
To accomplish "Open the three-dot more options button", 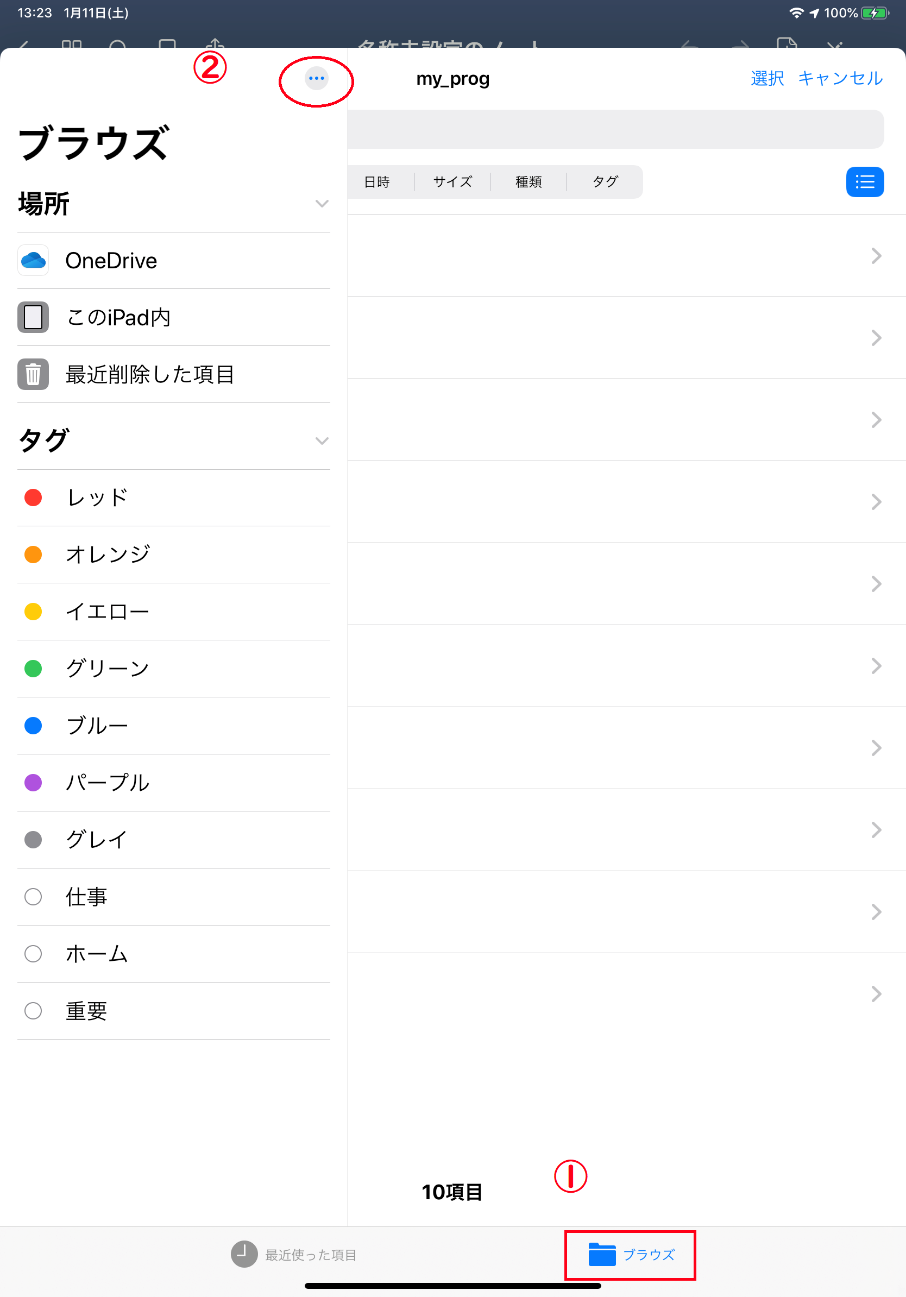I will pos(317,78).
